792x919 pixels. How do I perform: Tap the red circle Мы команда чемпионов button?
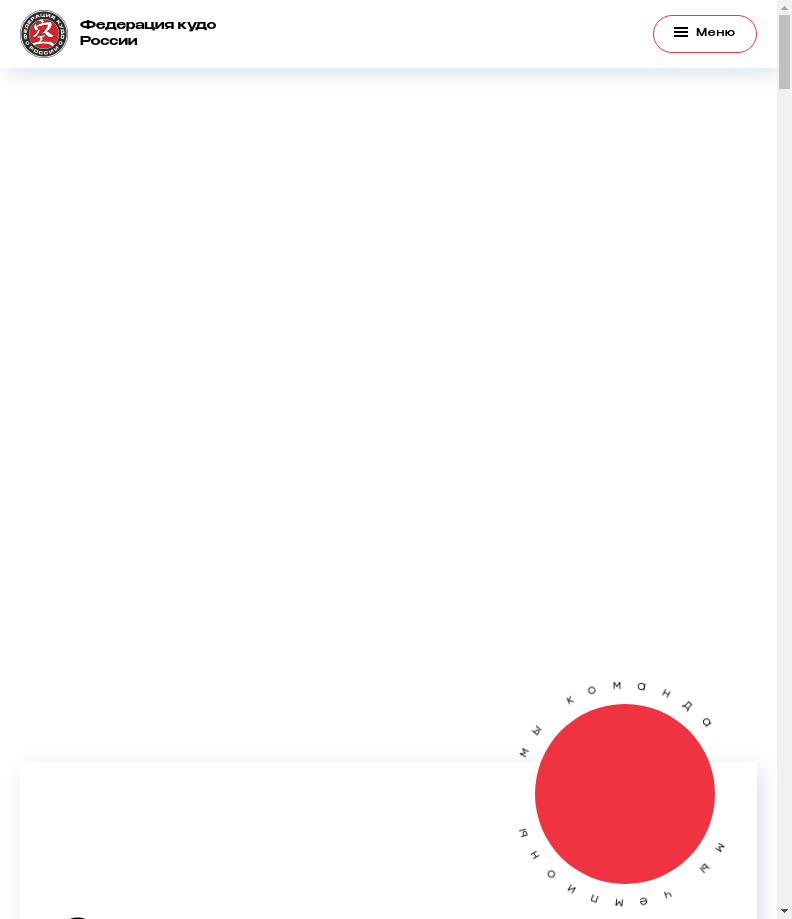tap(624, 794)
